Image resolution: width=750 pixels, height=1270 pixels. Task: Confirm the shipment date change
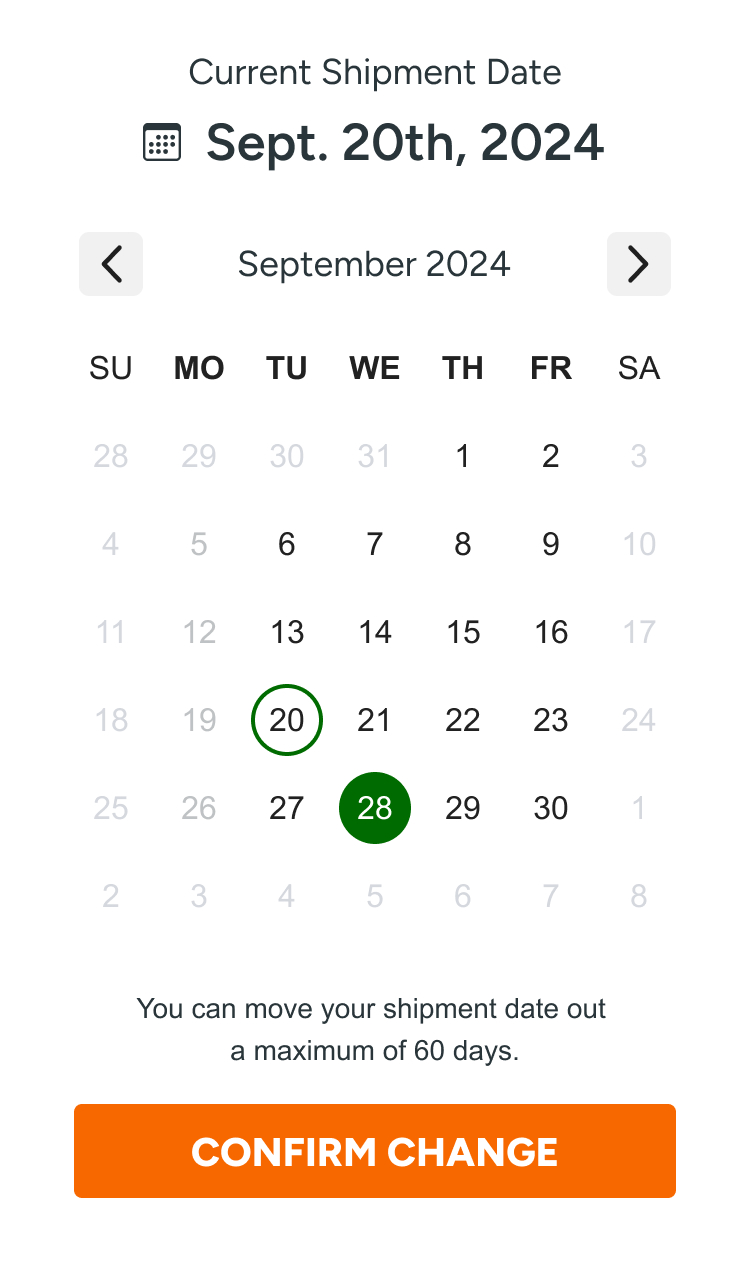click(x=375, y=1151)
